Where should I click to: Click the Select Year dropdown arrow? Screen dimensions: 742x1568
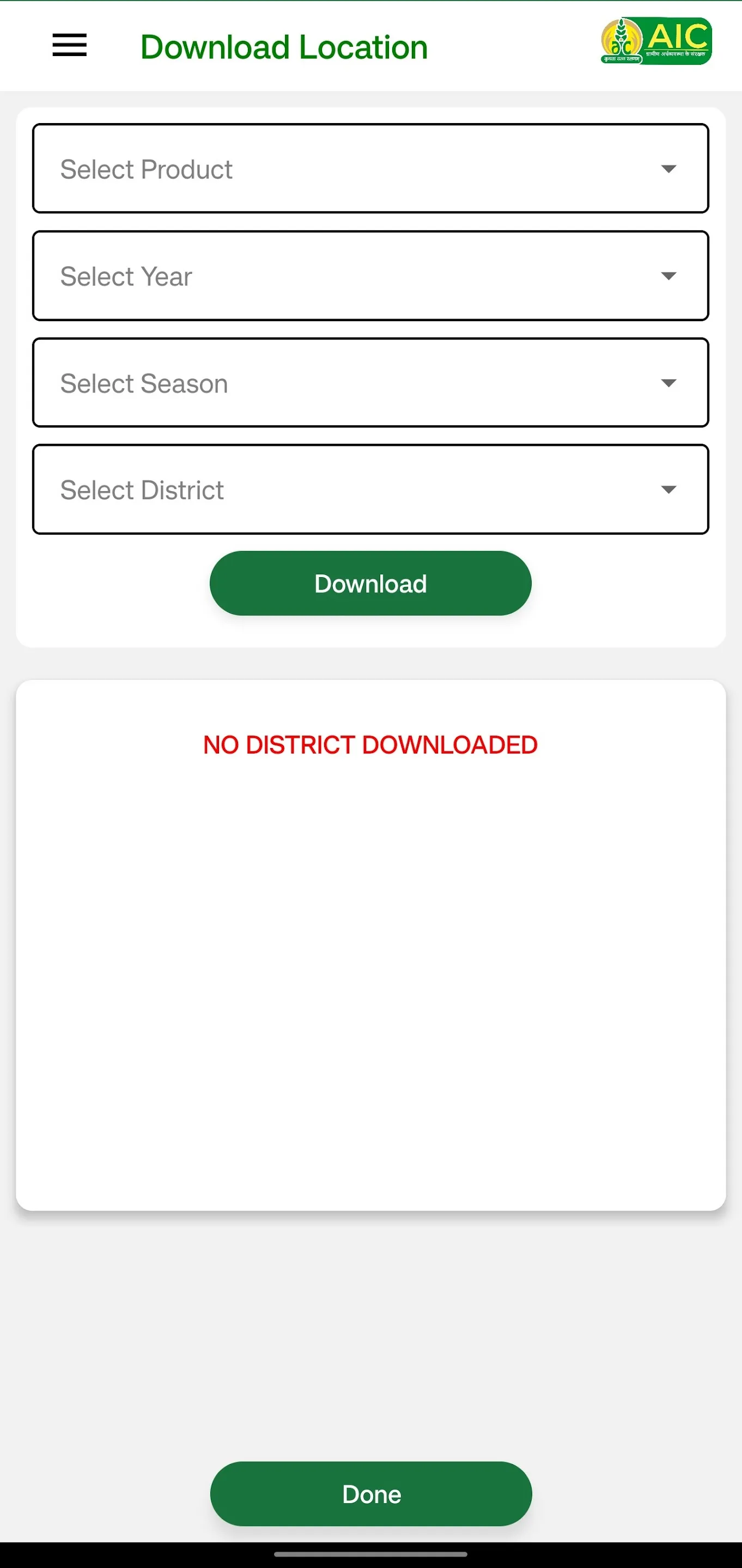click(x=668, y=275)
